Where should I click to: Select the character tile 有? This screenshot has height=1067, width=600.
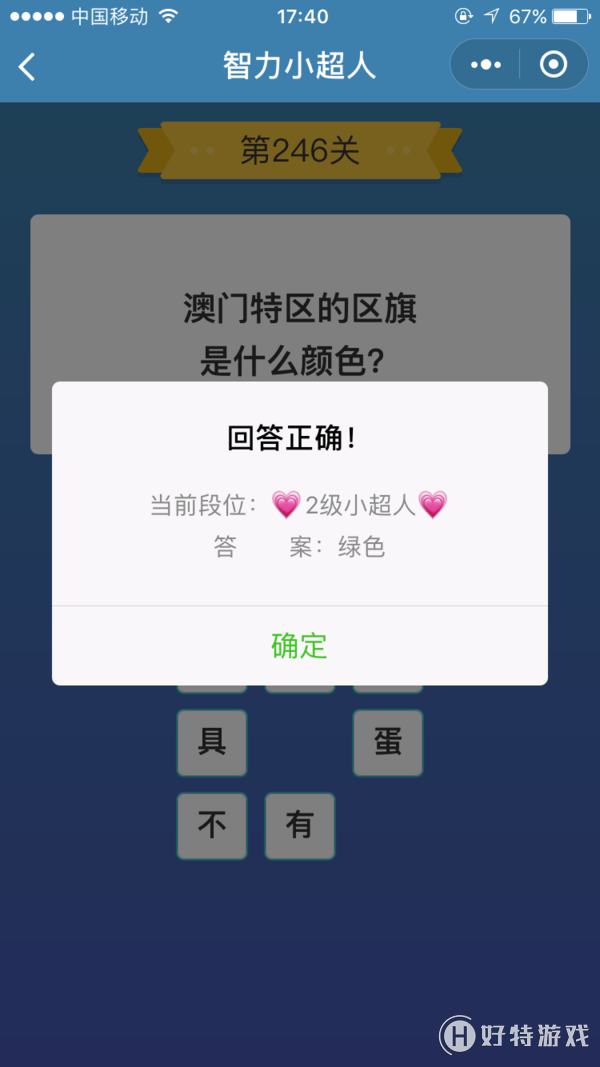pos(299,826)
